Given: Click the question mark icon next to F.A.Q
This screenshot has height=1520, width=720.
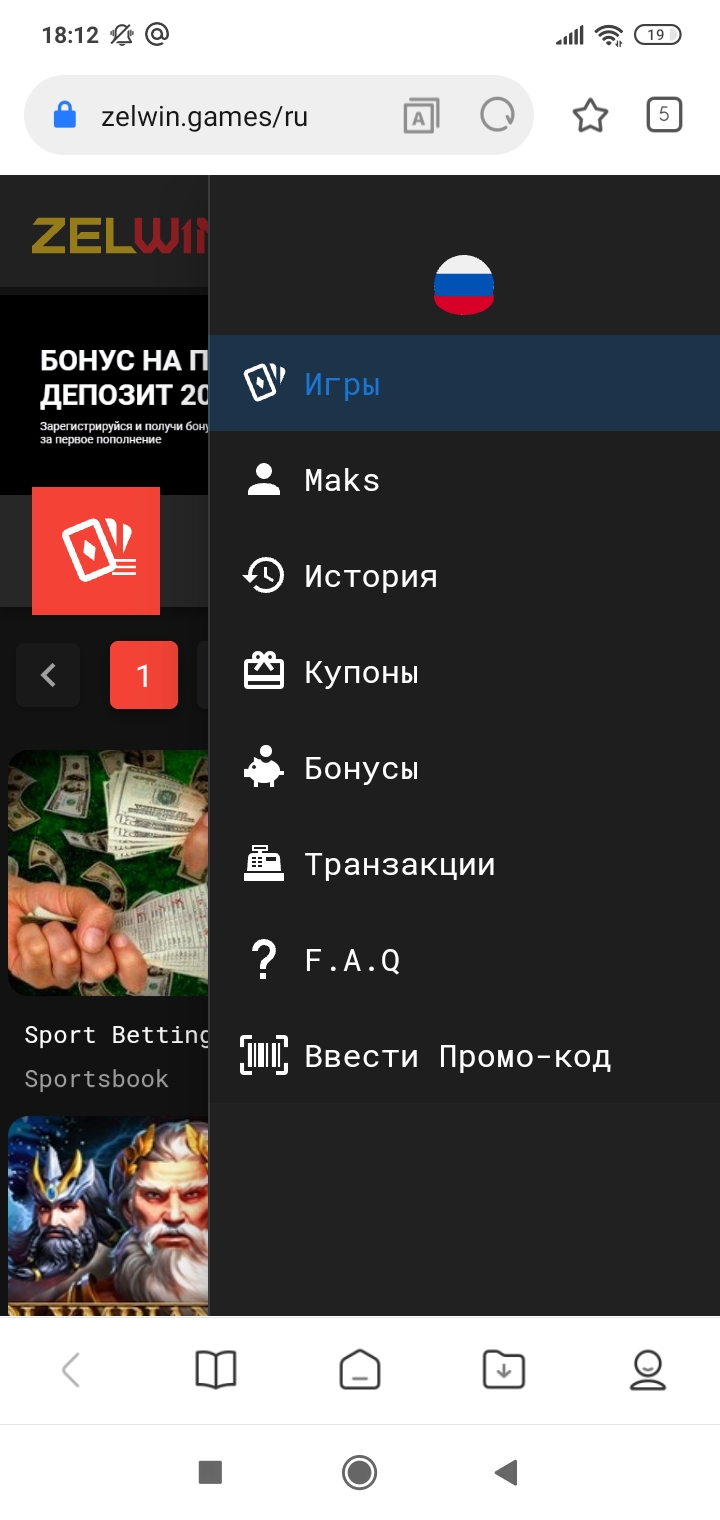Looking at the screenshot, I should pos(264,959).
